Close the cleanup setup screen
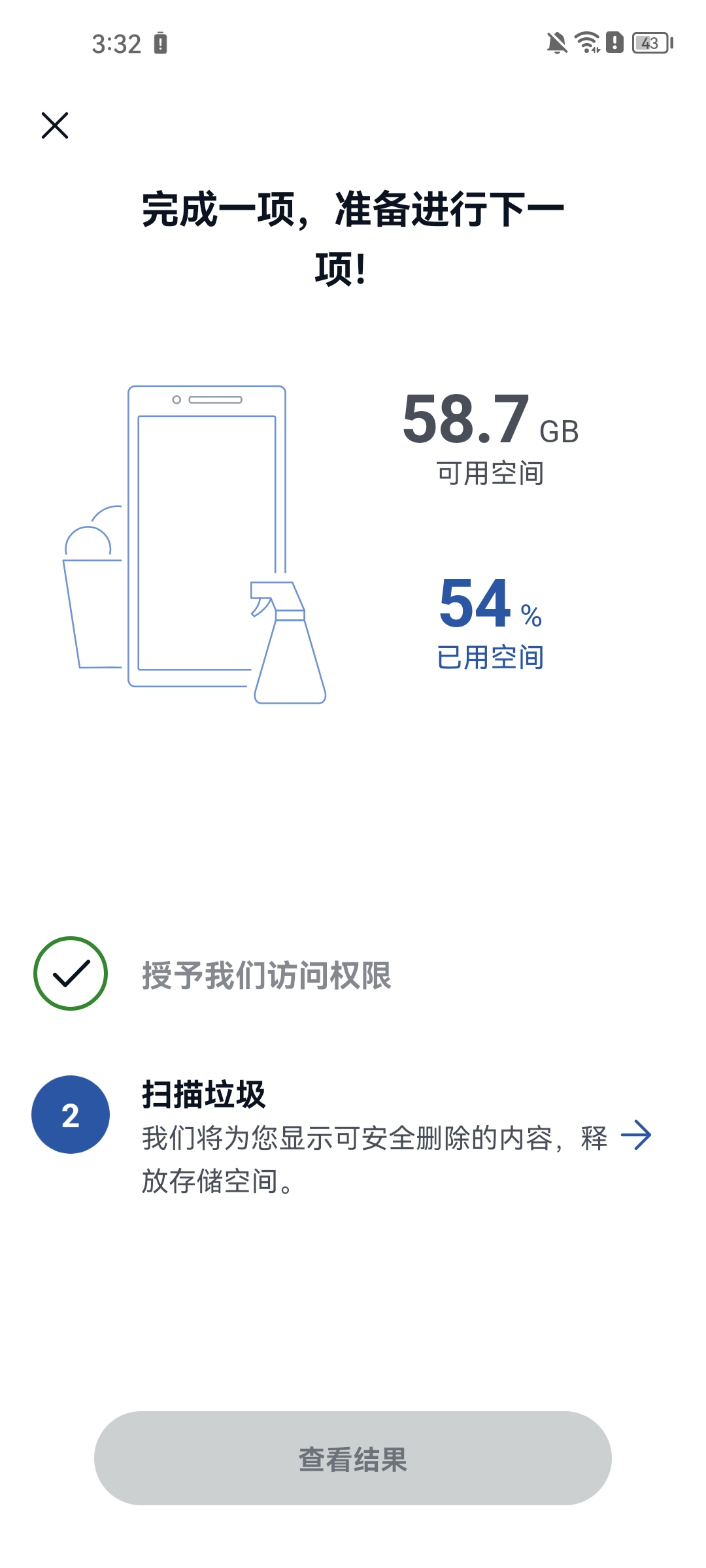Image resolution: width=706 pixels, height=1568 pixels. point(55,125)
